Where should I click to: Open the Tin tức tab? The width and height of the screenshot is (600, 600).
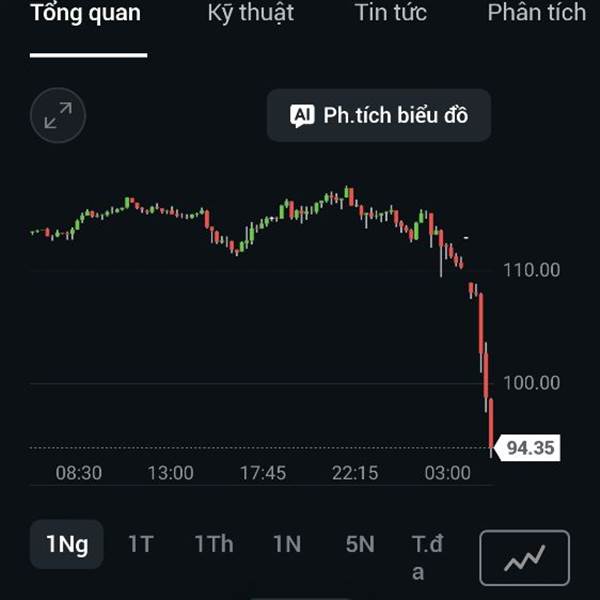click(391, 12)
